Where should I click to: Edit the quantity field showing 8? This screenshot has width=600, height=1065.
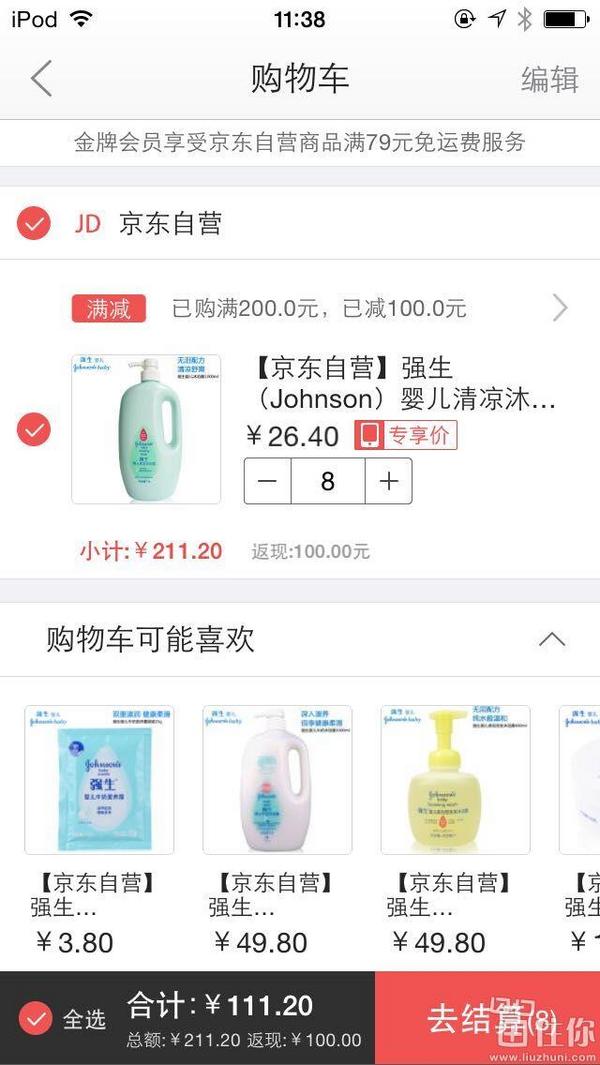pyautogui.click(x=328, y=481)
